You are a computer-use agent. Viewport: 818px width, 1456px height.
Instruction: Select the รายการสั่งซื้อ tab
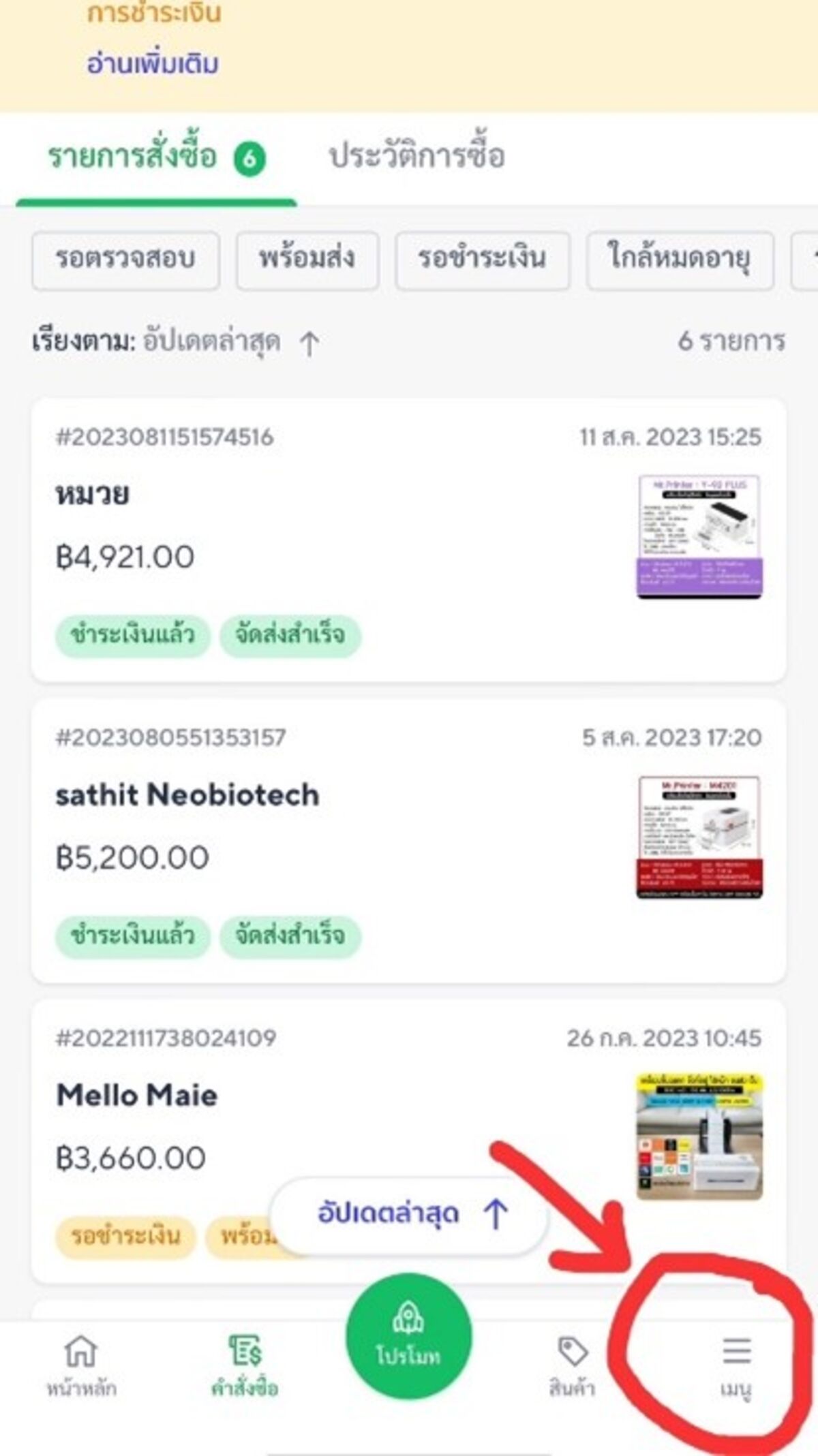point(155,158)
